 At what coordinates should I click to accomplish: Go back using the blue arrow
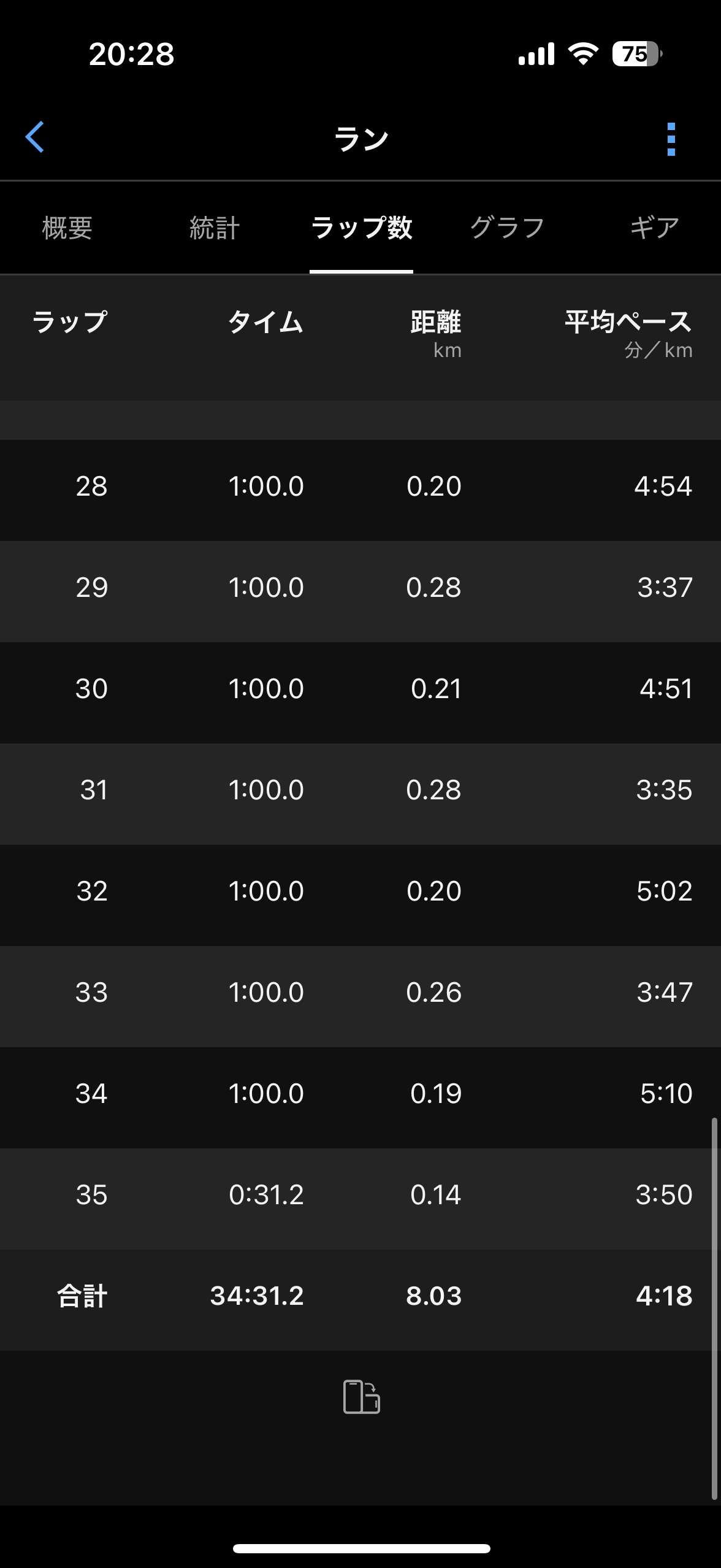coord(35,137)
